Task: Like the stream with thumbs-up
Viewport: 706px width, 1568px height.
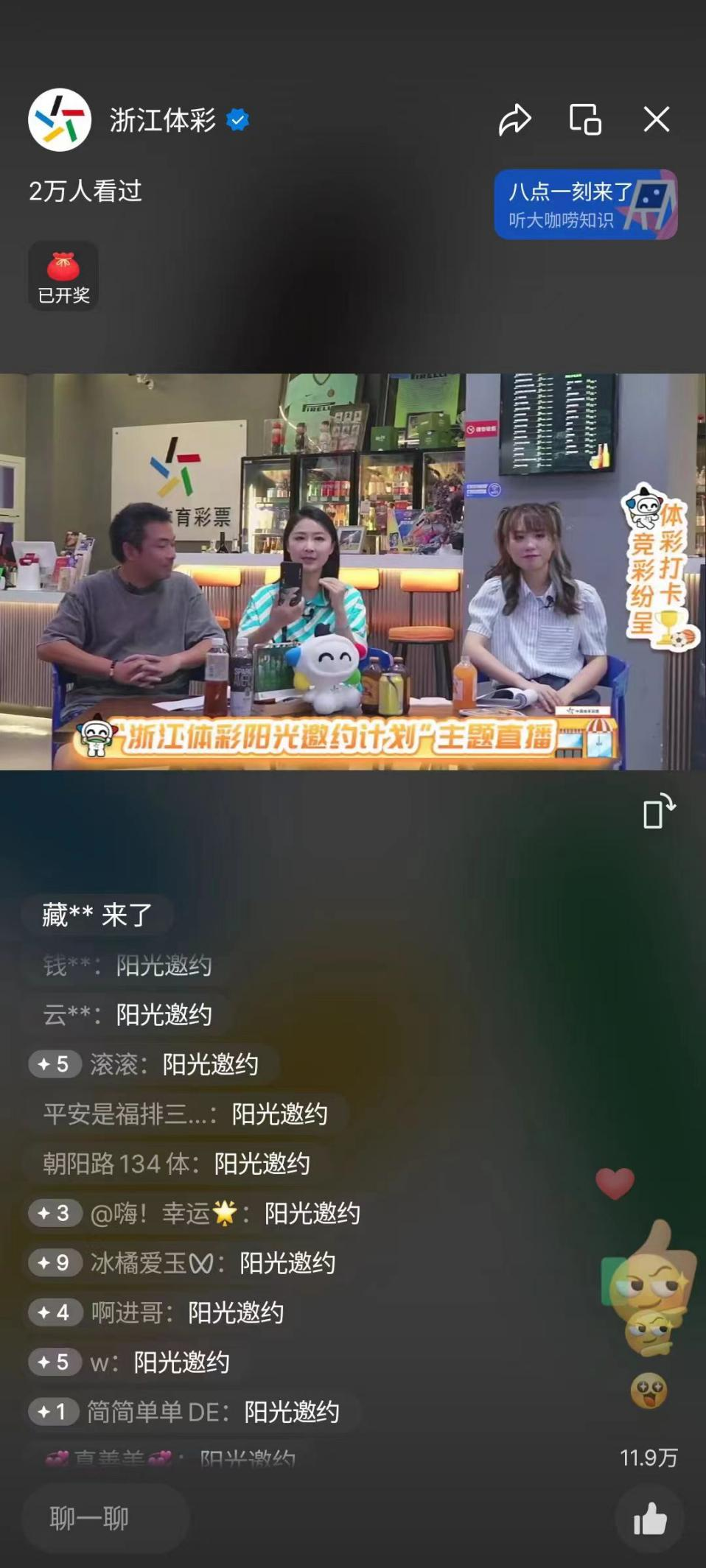Action: tap(649, 1518)
